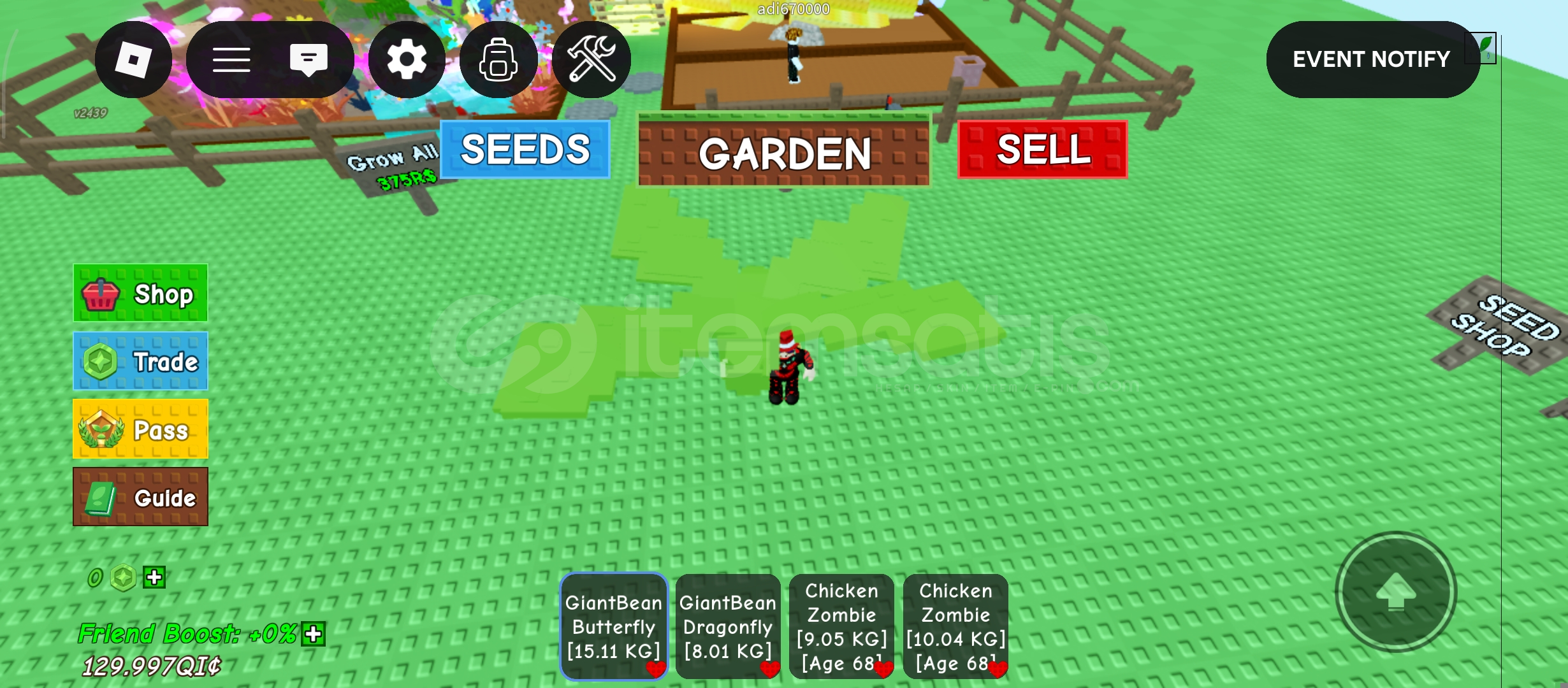
Task: Select Chicken Zombie 9.05 KG slot
Action: (x=841, y=626)
